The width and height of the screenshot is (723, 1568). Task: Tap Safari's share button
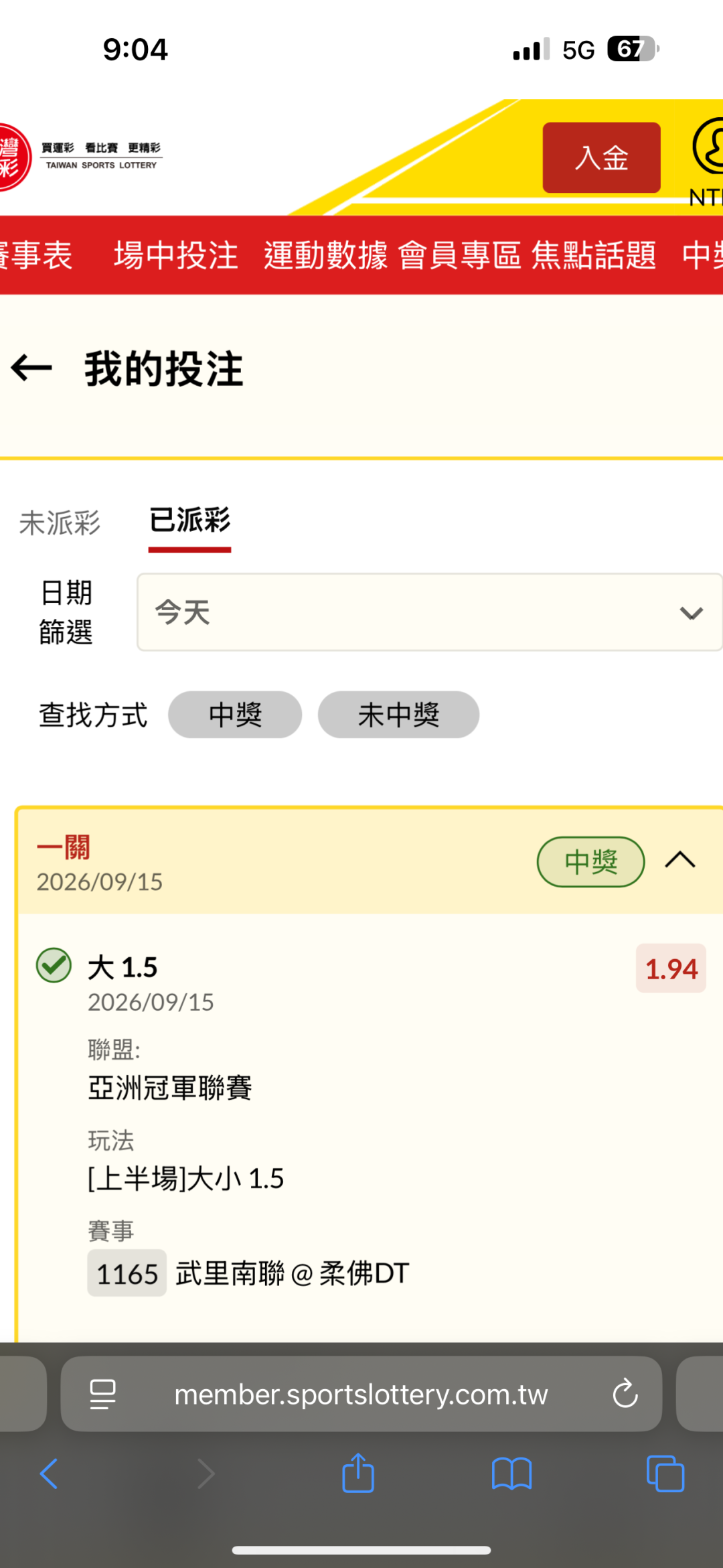pyautogui.click(x=358, y=1473)
